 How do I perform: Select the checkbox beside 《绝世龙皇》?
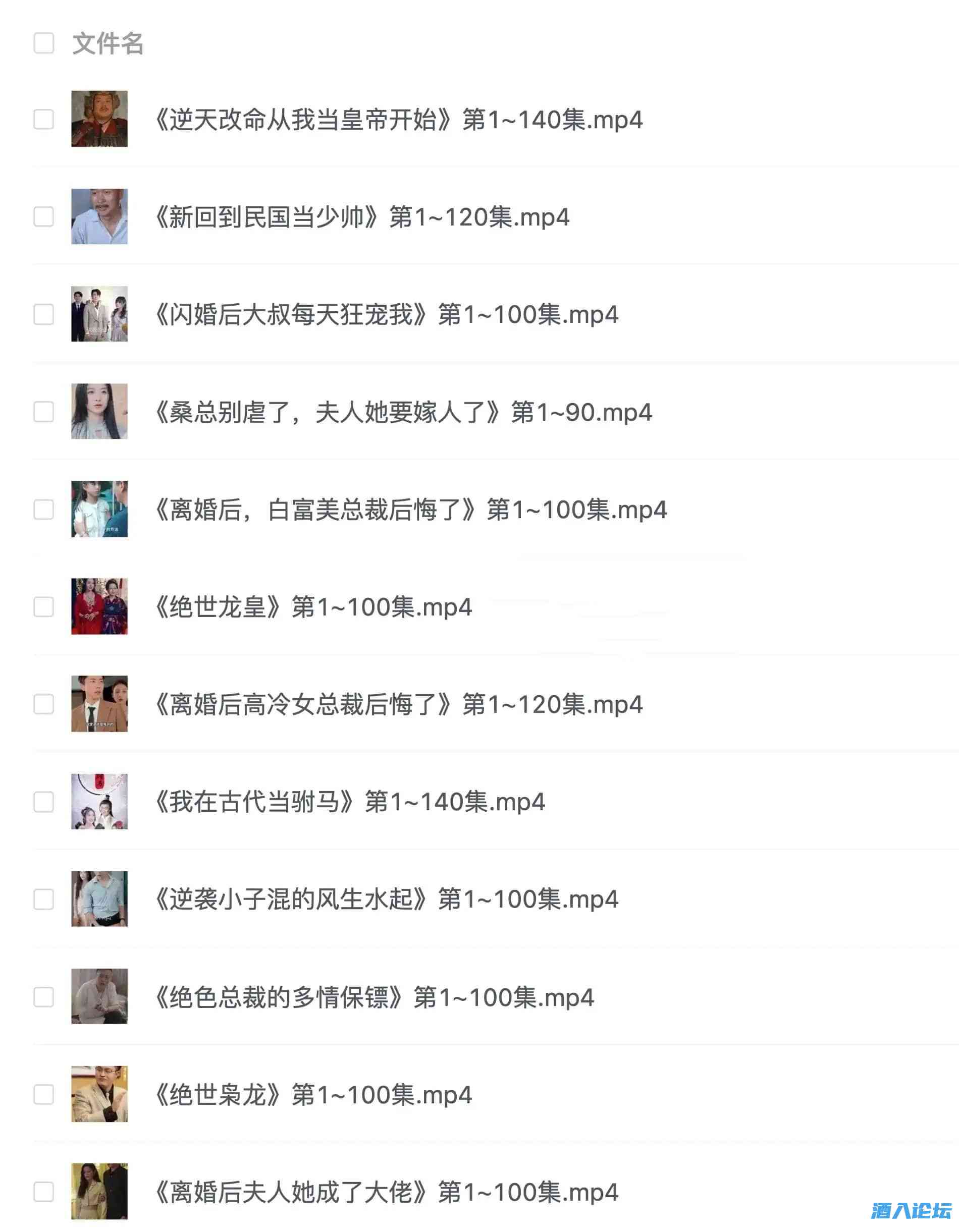(44, 607)
